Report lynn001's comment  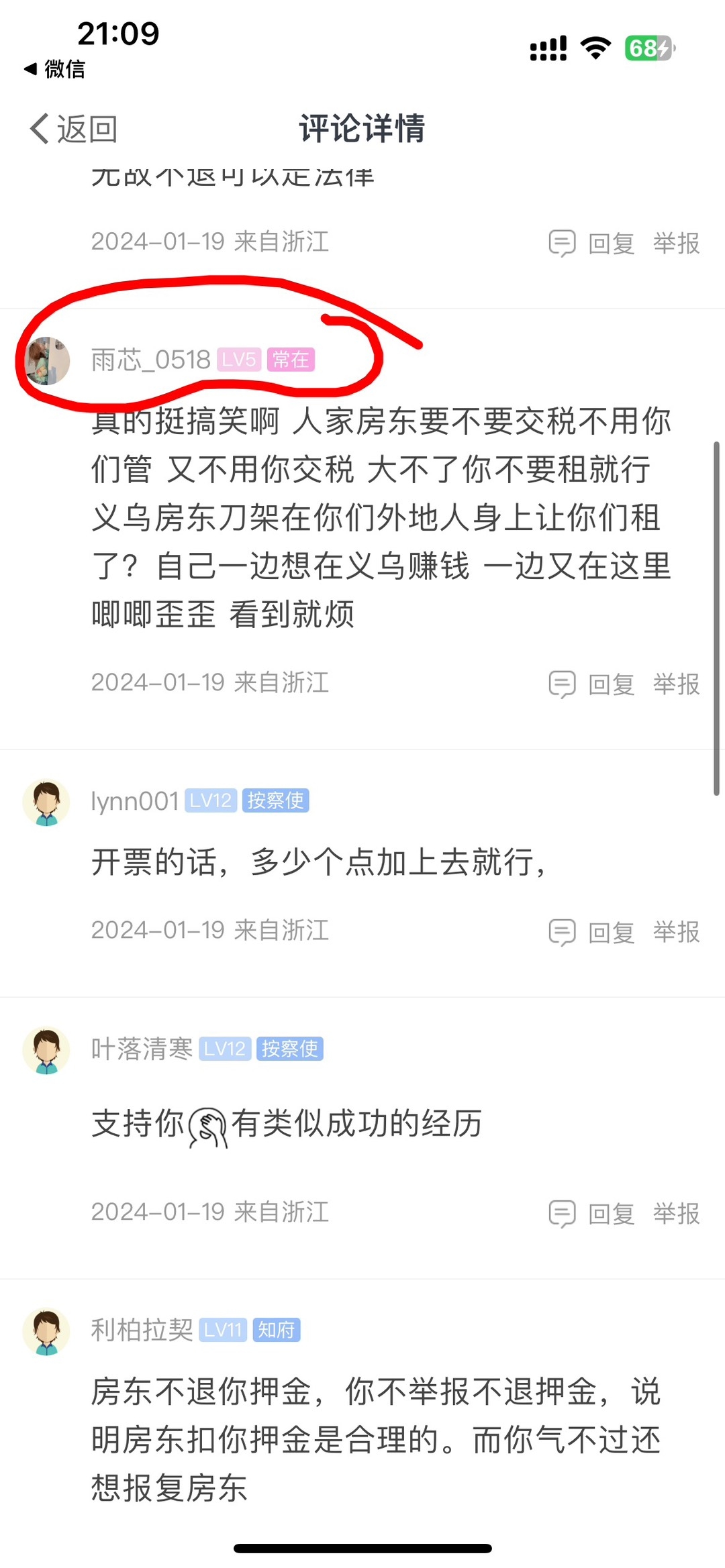(x=676, y=932)
